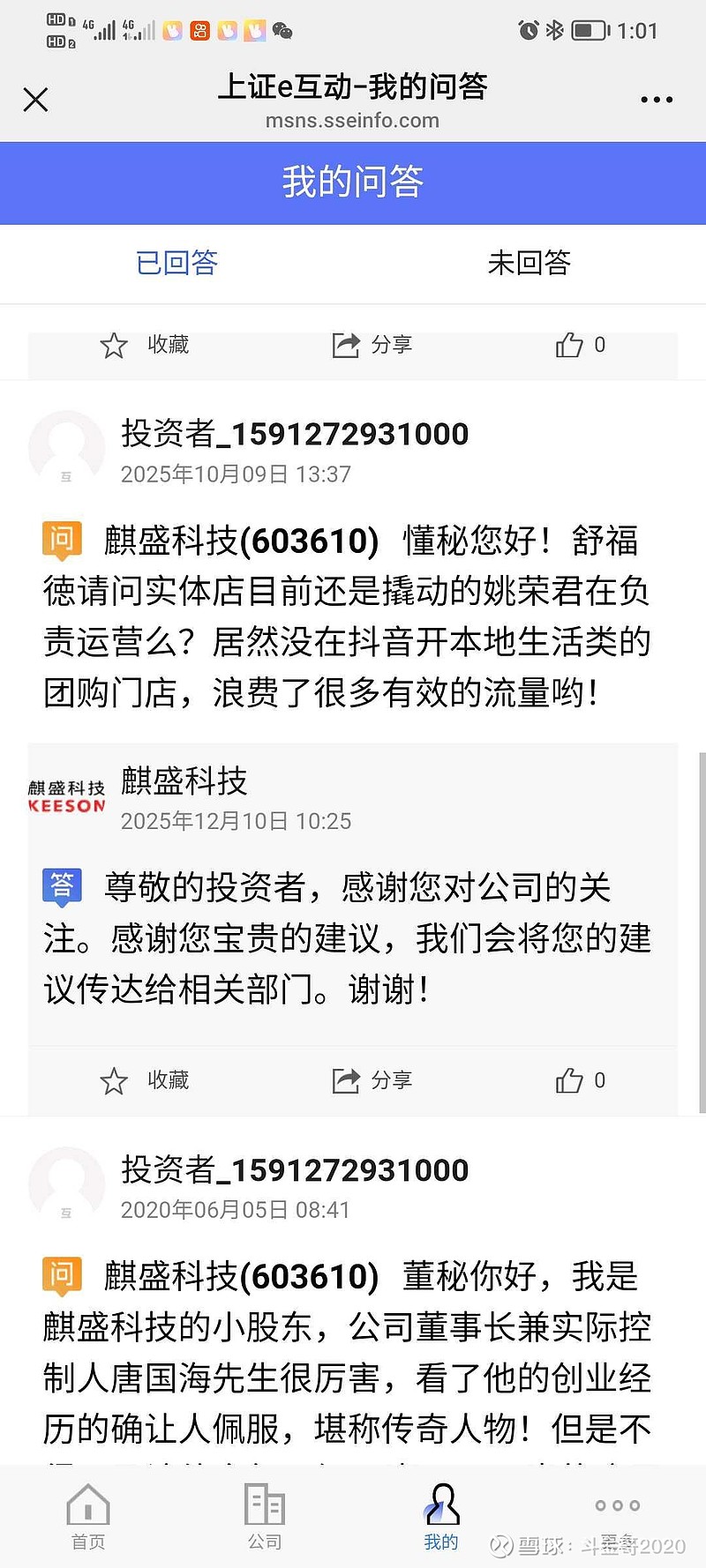Image resolution: width=706 pixels, height=1568 pixels.
Task: Open profile of 投资者_1591272931000
Action: [295, 434]
